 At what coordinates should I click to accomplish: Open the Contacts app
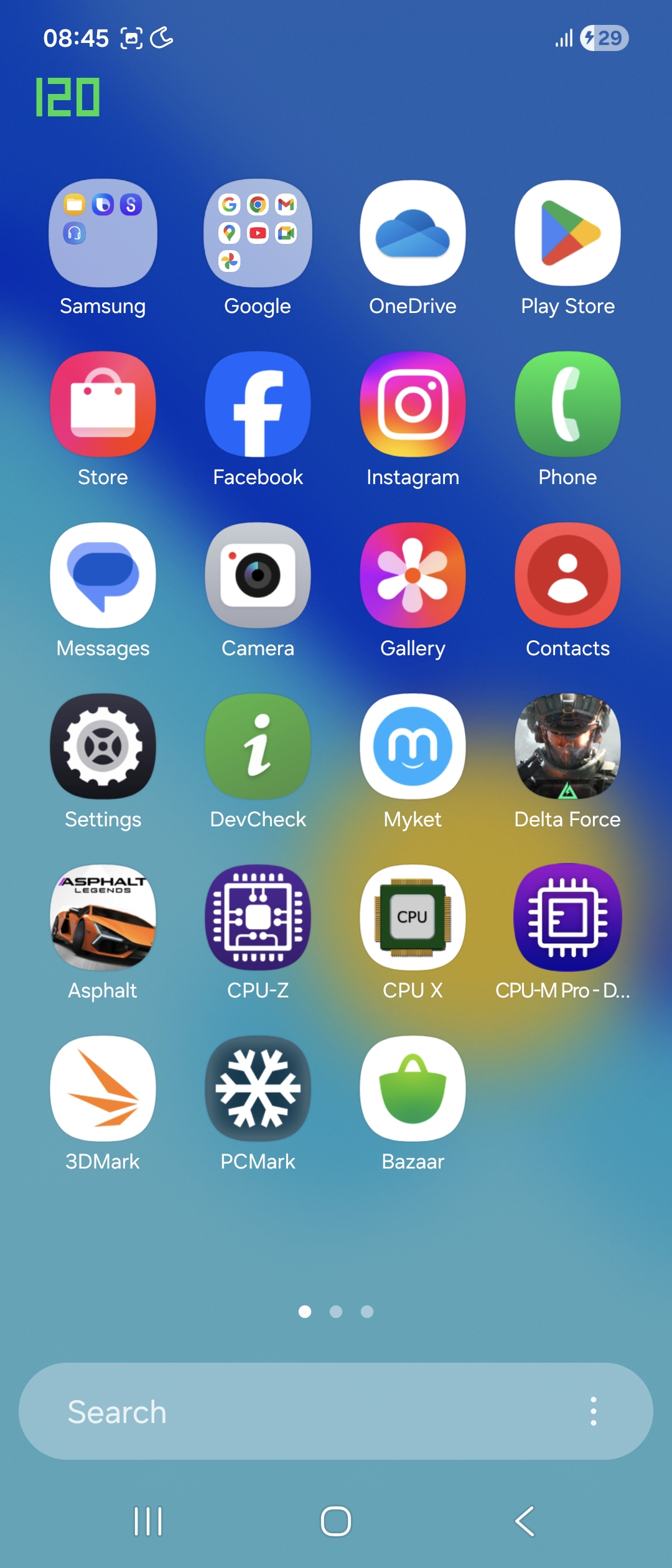pyautogui.click(x=567, y=576)
